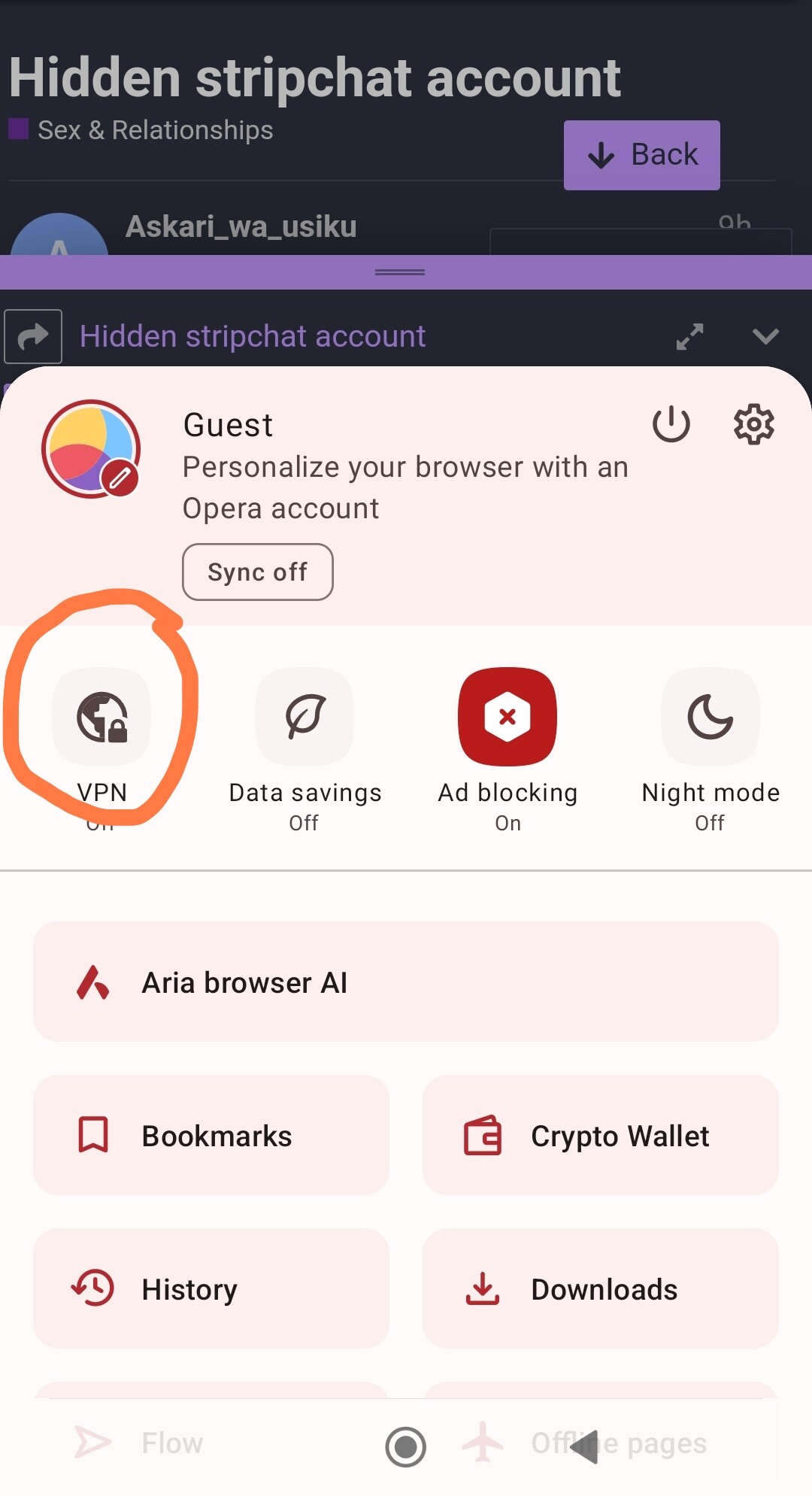Enable Night mode
Viewport: 812px width, 1496px height.
[710, 718]
